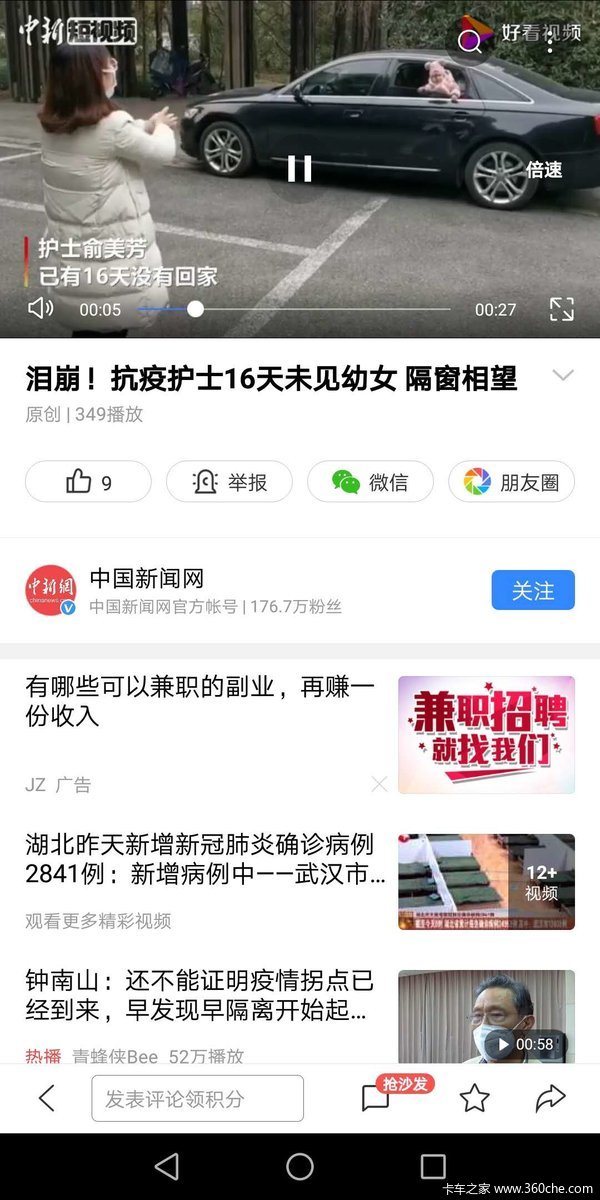Open 湖北新增新冠肺炎 news item
The width and height of the screenshot is (600, 1200).
click(x=205, y=860)
